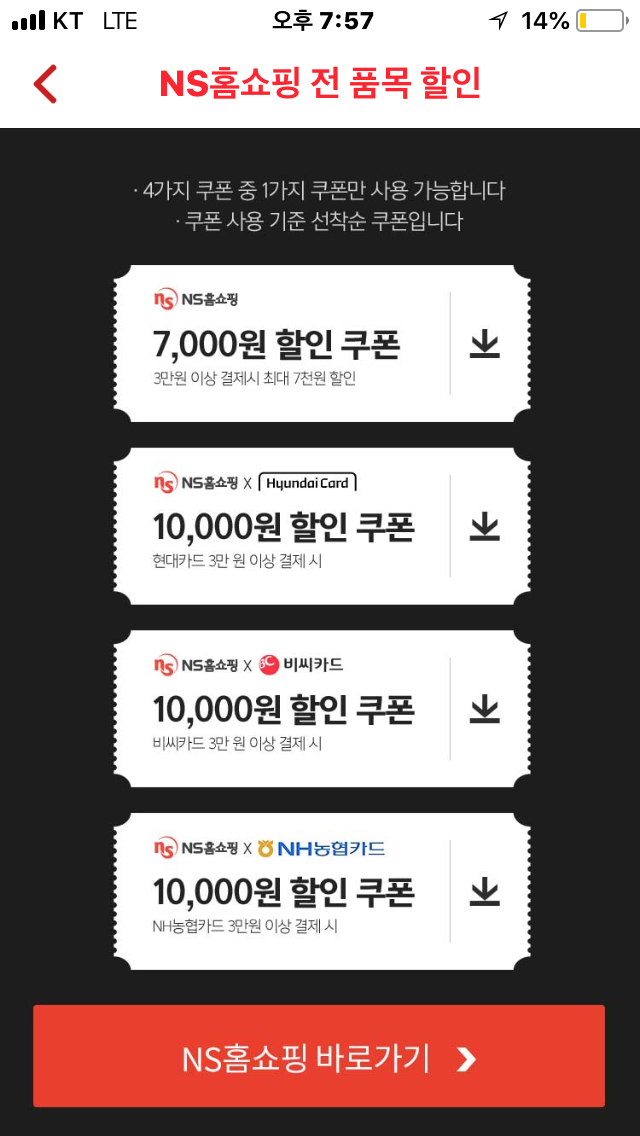Download the 비씨카드 10,000원 coupon

[485, 709]
